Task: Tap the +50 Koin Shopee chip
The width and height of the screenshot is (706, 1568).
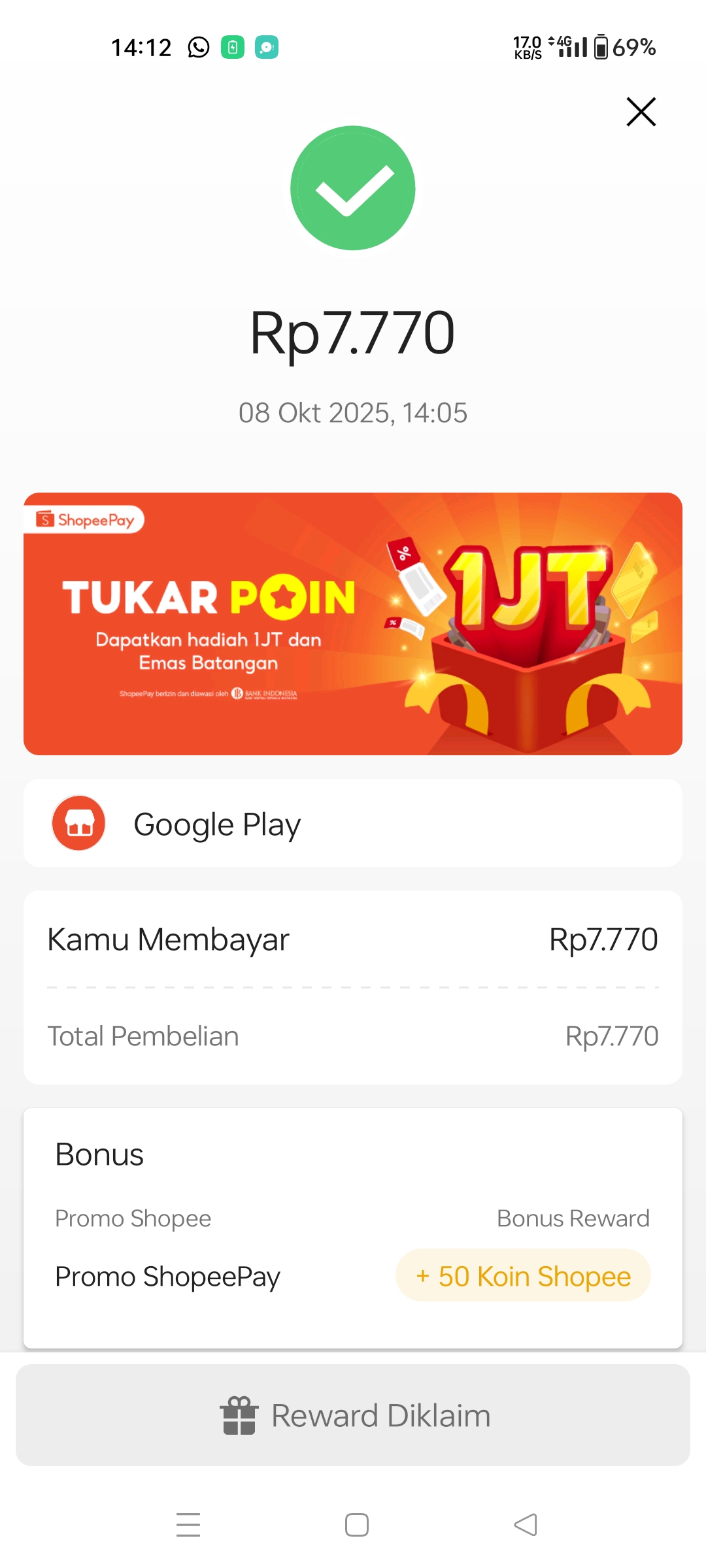Action: click(523, 1275)
